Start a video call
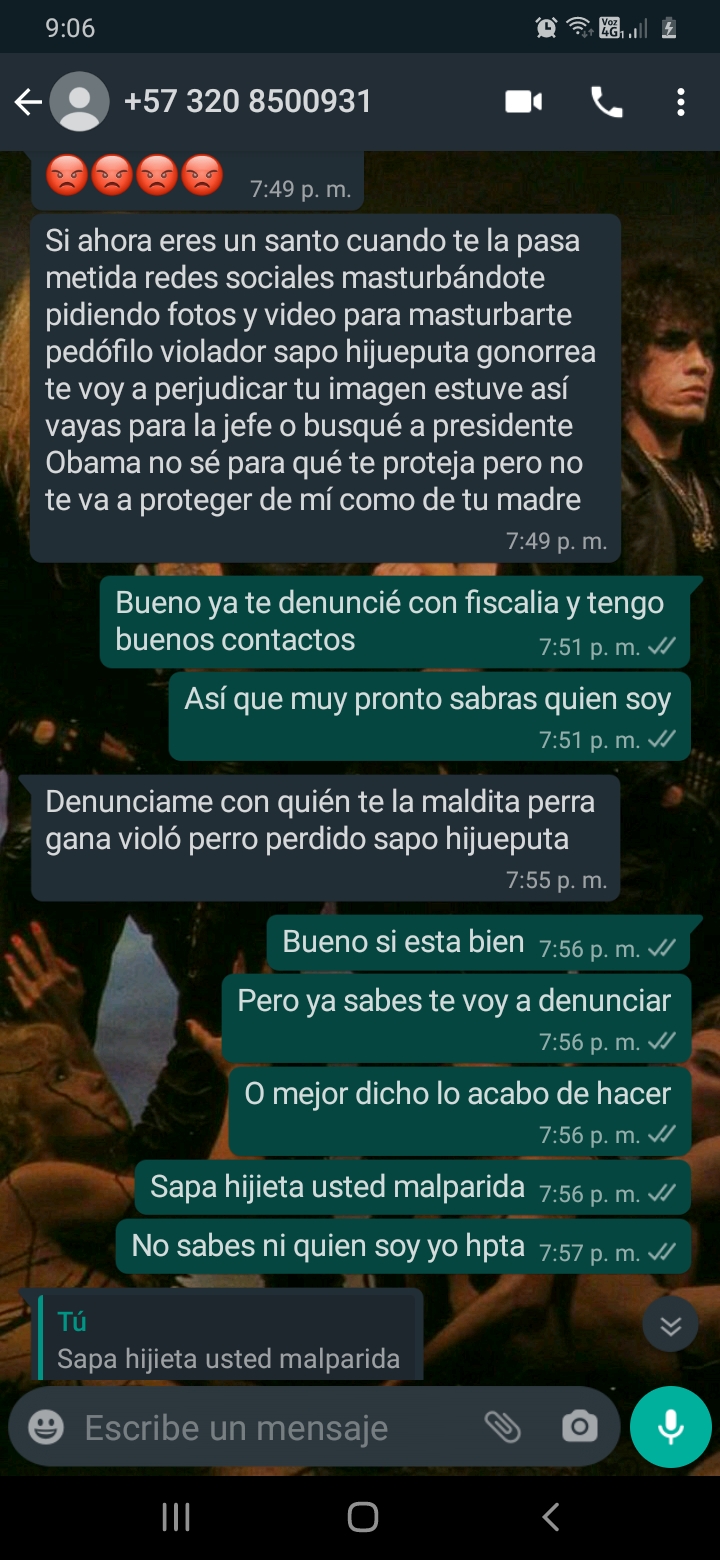 point(523,102)
